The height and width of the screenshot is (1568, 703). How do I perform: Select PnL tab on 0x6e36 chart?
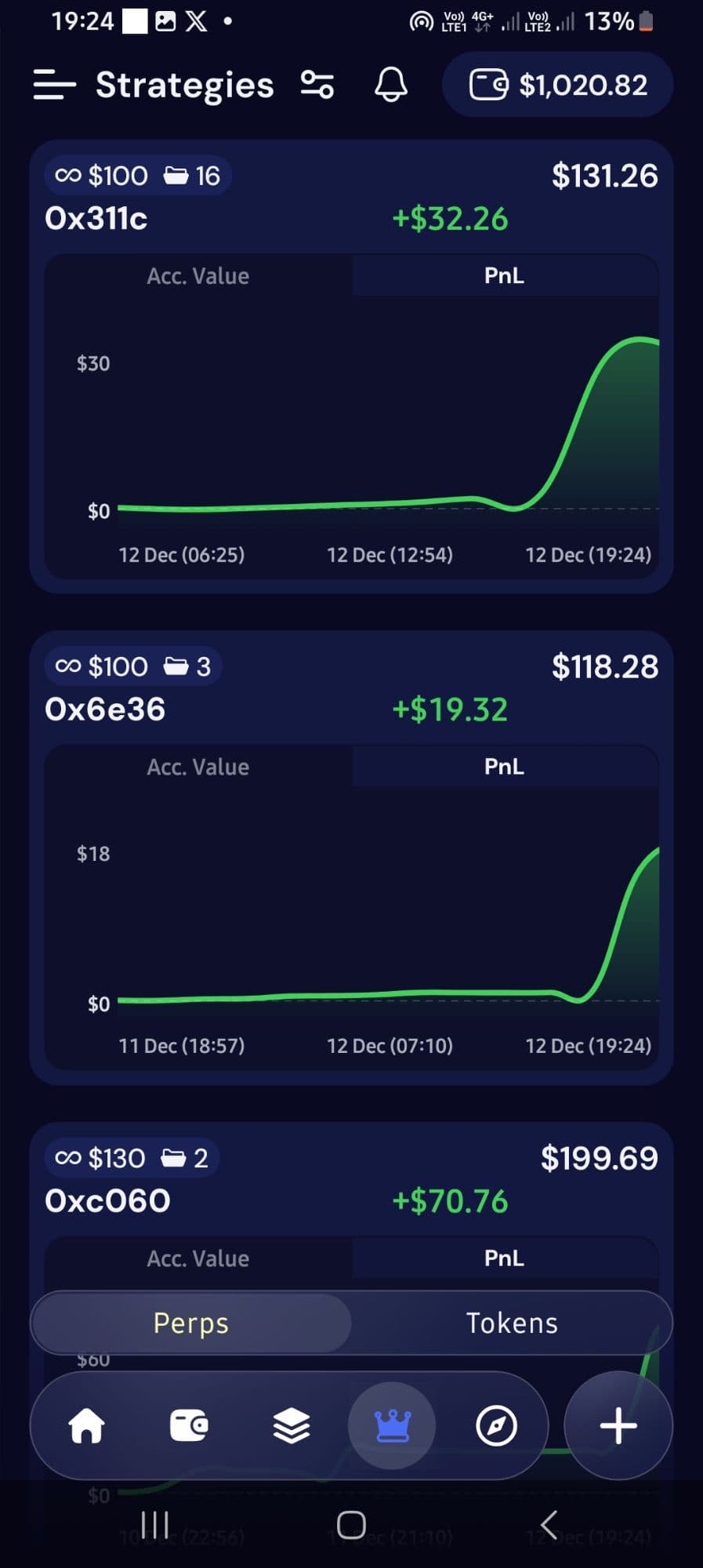(504, 767)
